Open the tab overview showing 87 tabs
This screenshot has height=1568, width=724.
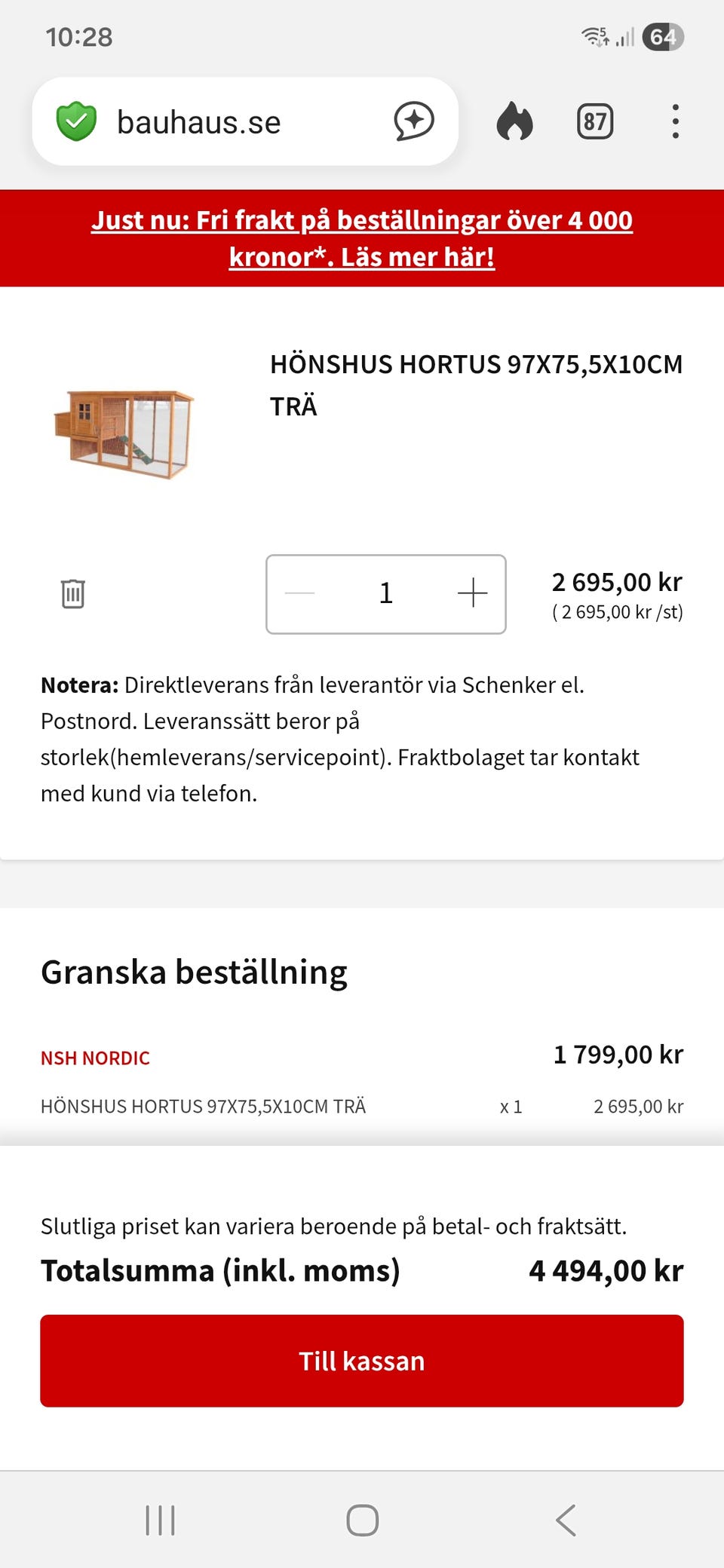click(596, 121)
